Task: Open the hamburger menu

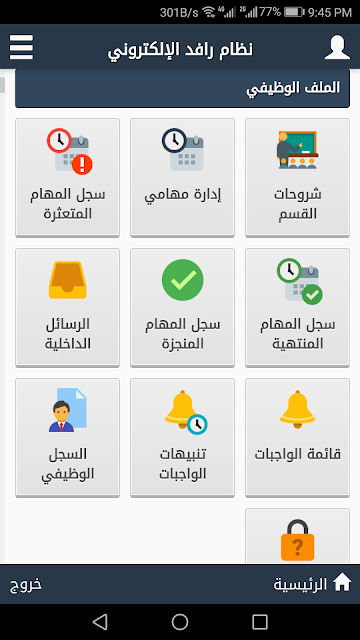Action: [21, 47]
